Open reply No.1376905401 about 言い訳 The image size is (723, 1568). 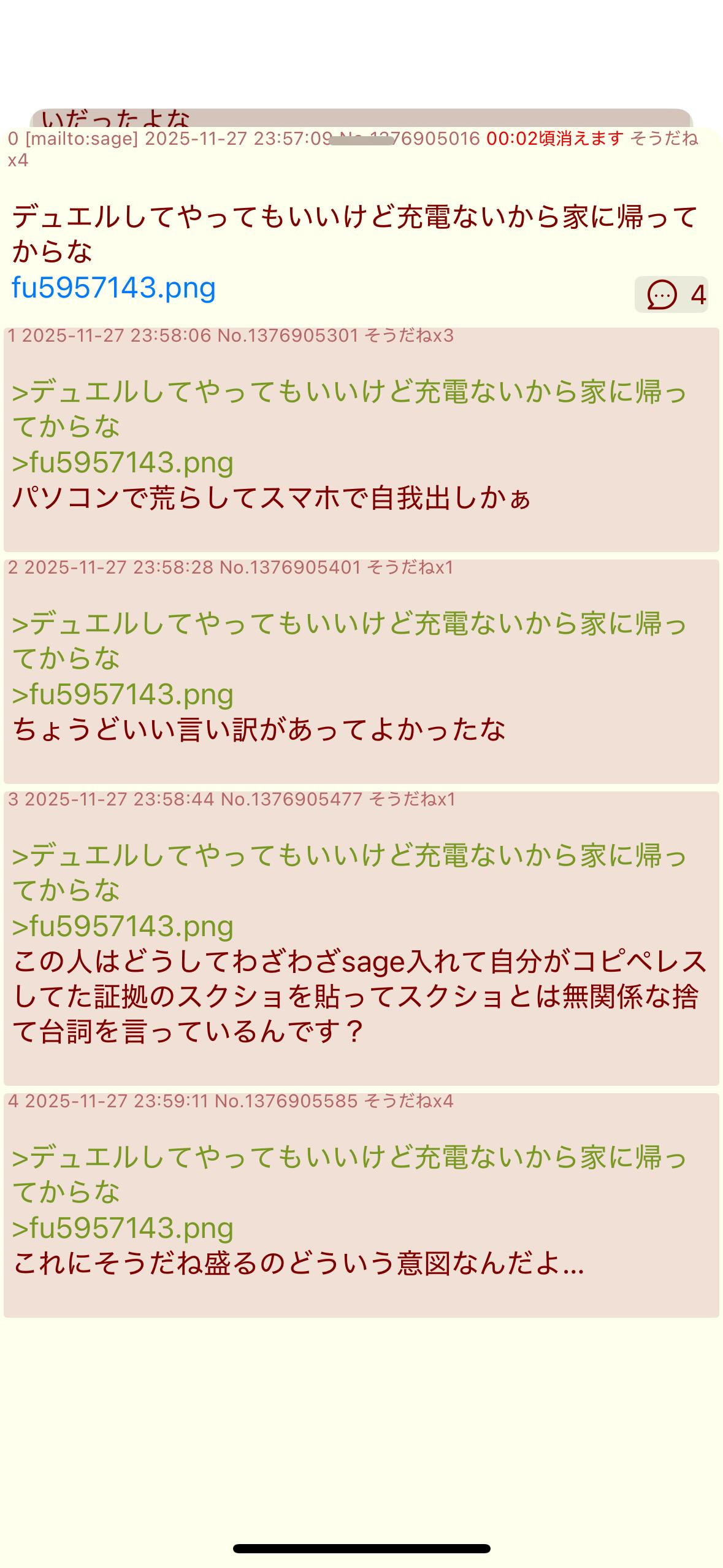click(x=361, y=671)
